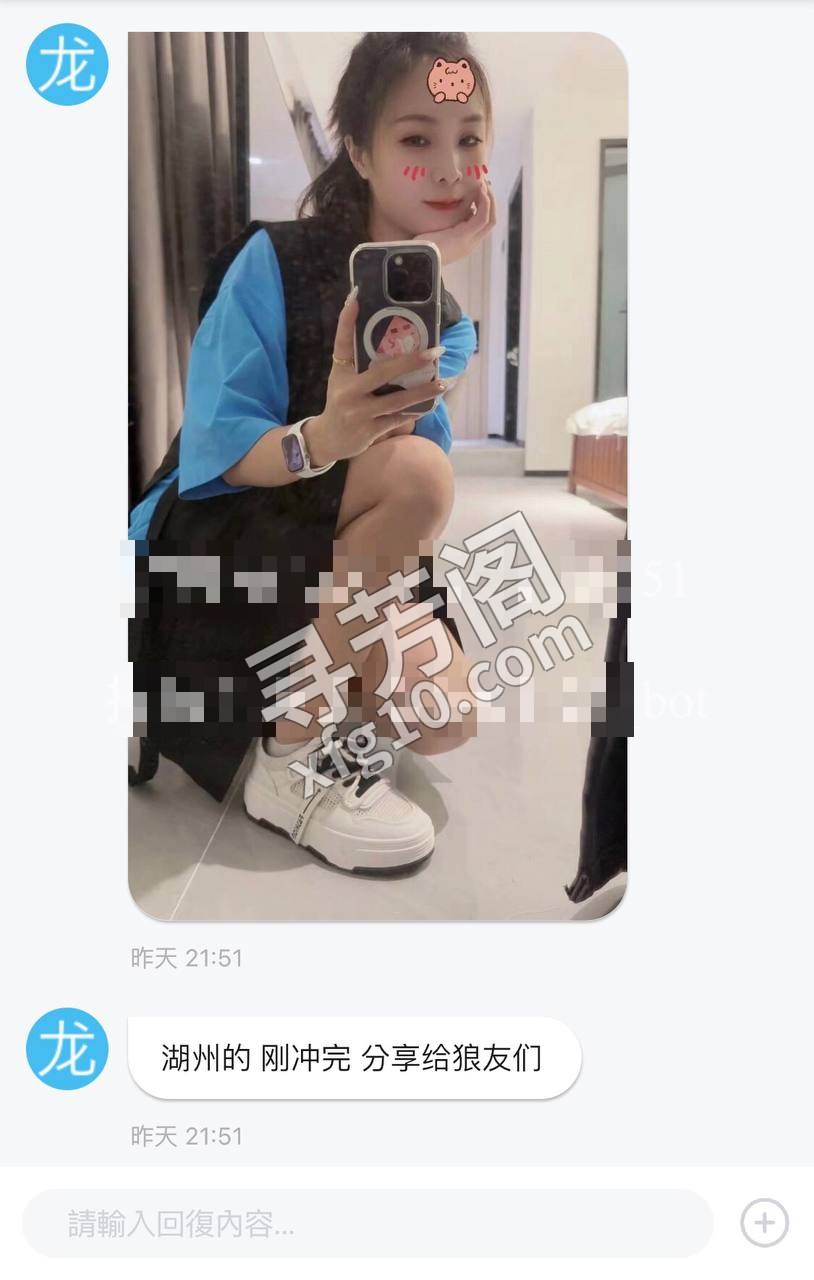Open the photo message in the chat
The image size is (814, 1280).
(x=378, y=476)
